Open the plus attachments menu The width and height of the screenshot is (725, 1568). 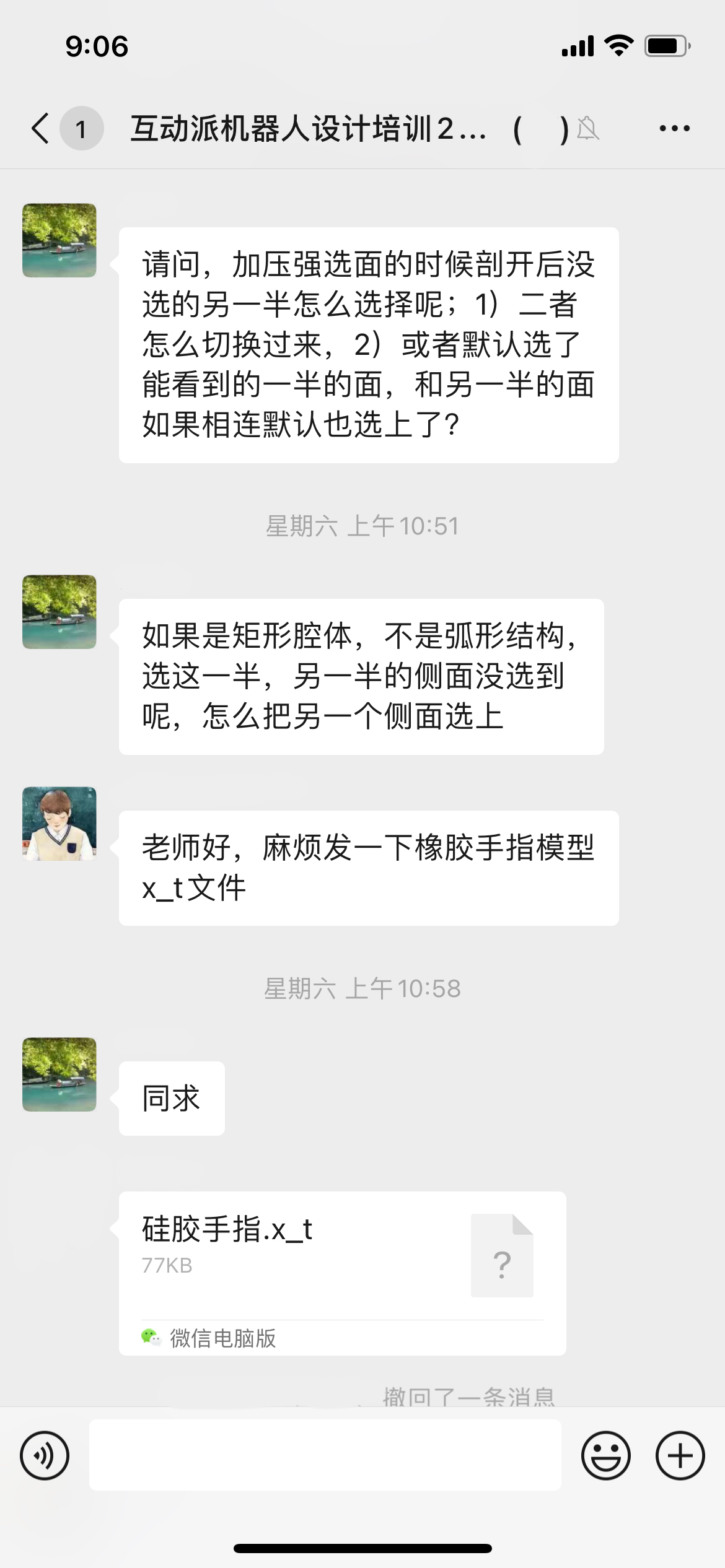680,1455
